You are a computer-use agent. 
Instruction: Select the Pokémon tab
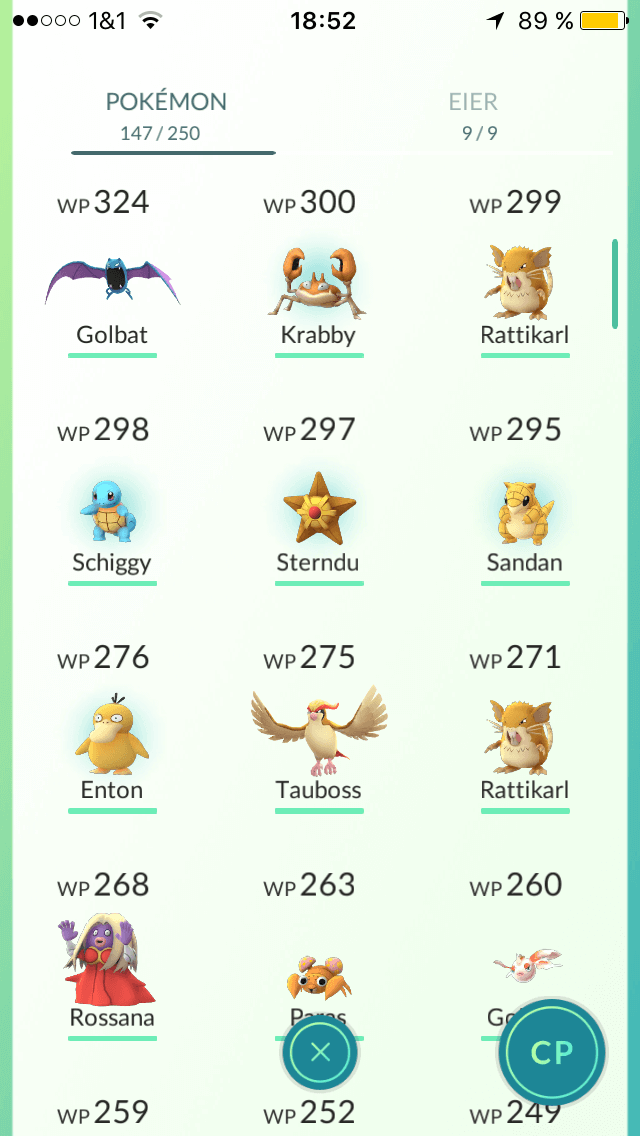[x=166, y=116]
